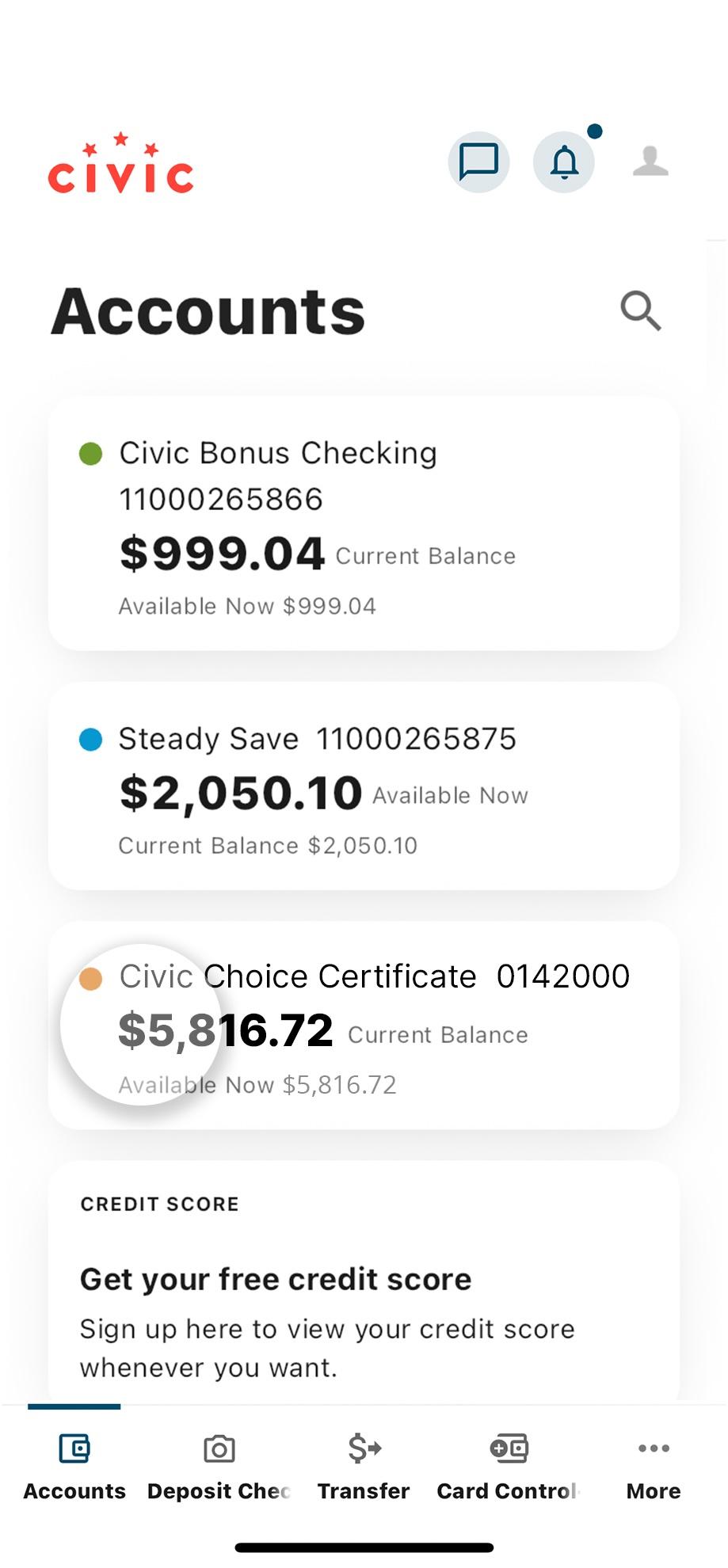Viewport: 728px width, 1568px height.
Task: Tap the Civic logo
Action: (121, 165)
